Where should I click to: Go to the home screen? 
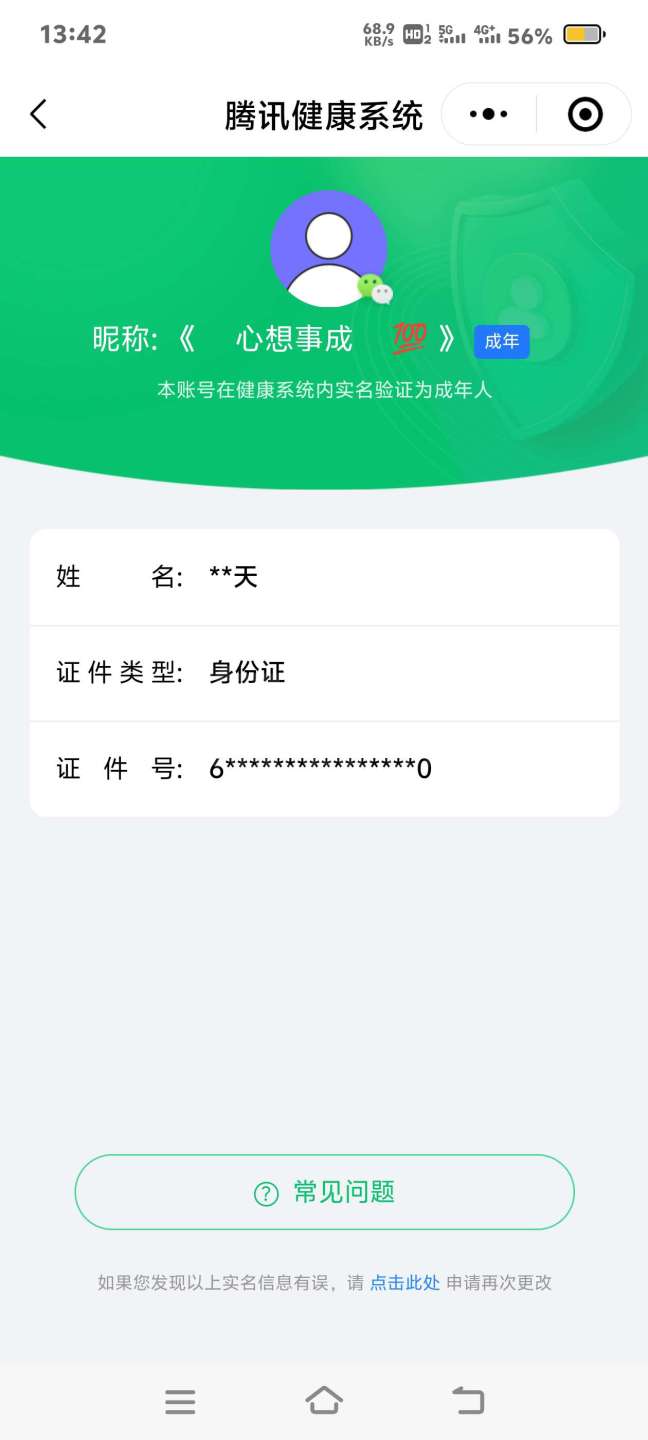coord(324,1400)
